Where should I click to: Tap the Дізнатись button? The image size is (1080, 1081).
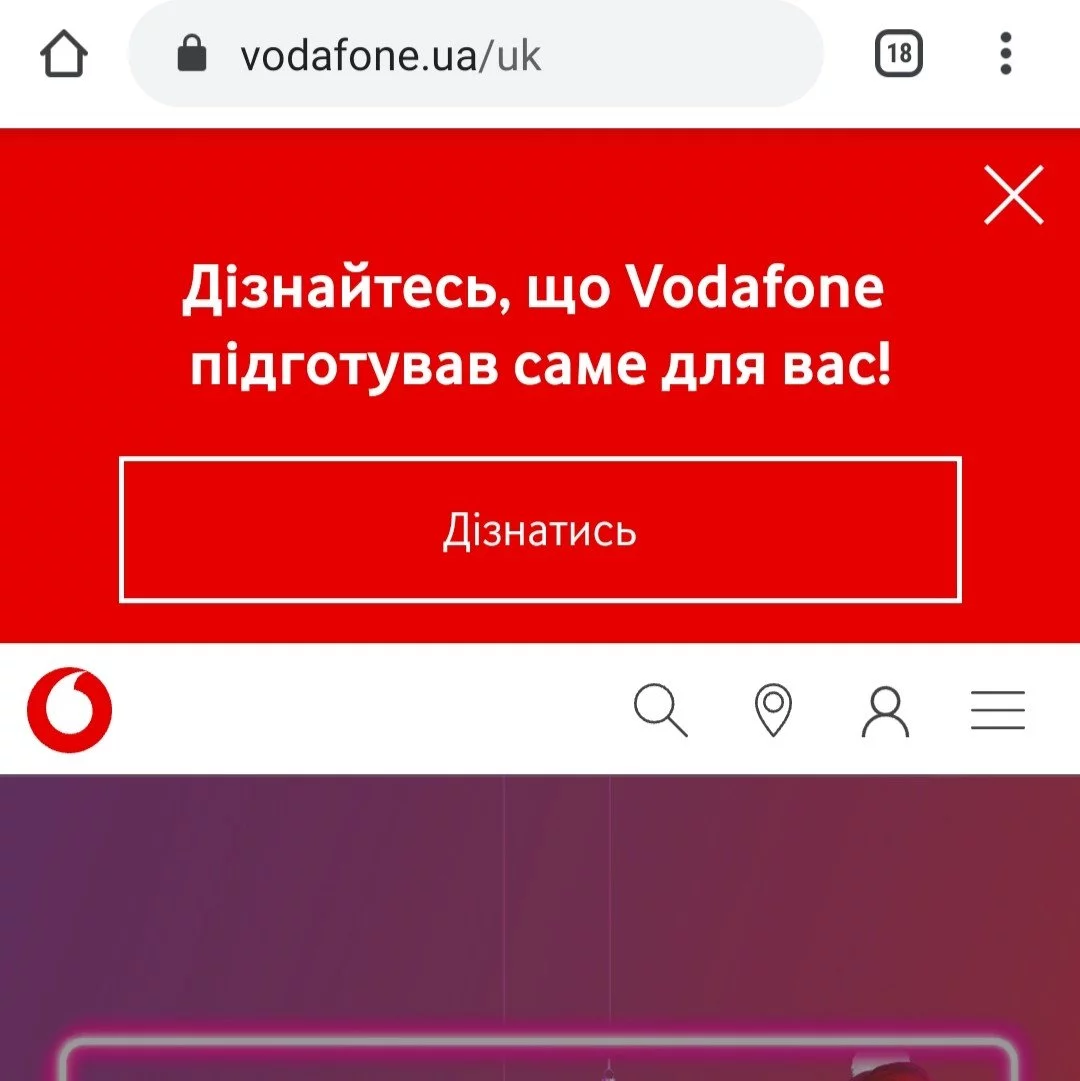(x=540, y=530)
